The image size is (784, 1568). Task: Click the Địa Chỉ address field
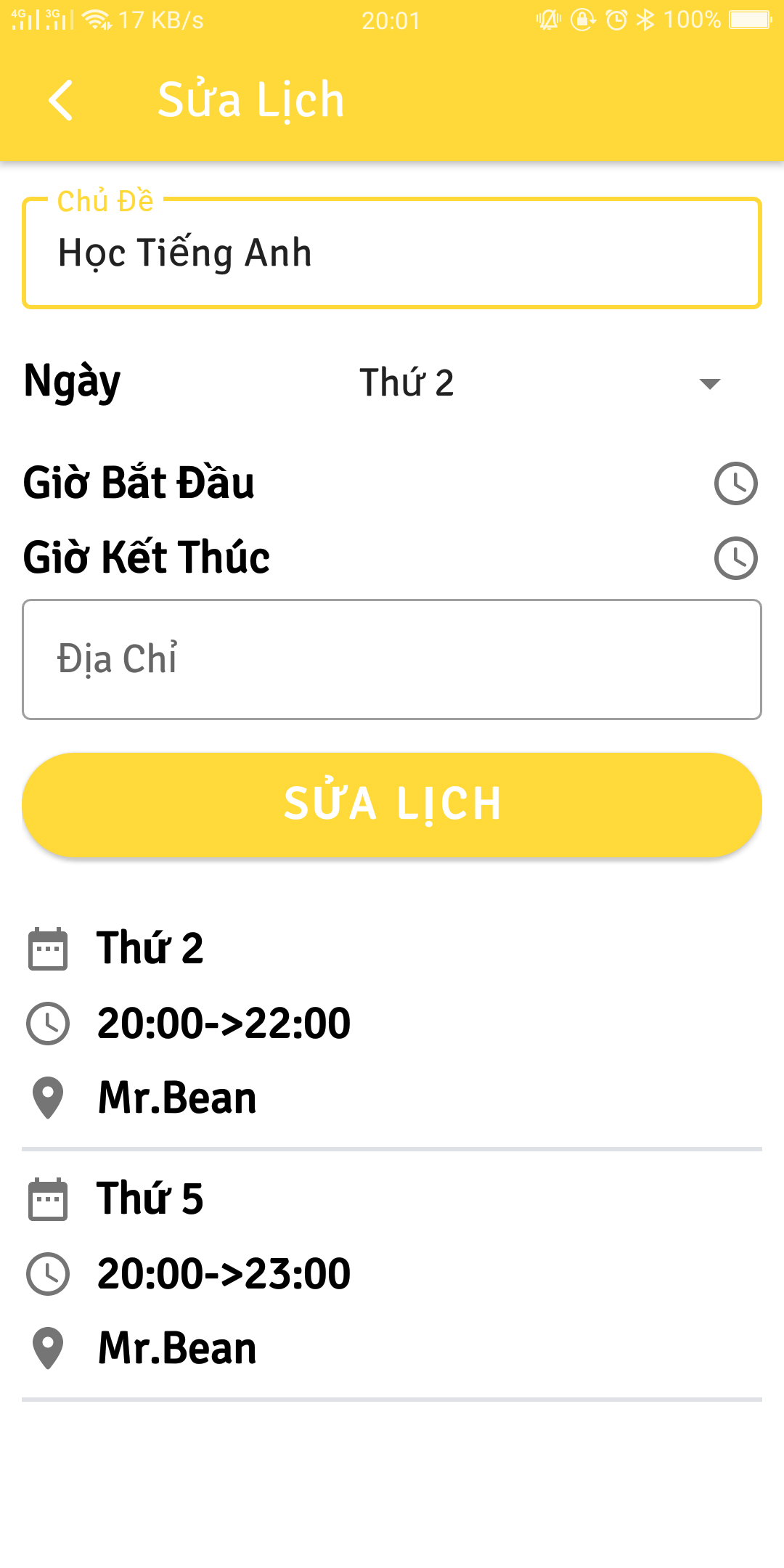[392, 658]
